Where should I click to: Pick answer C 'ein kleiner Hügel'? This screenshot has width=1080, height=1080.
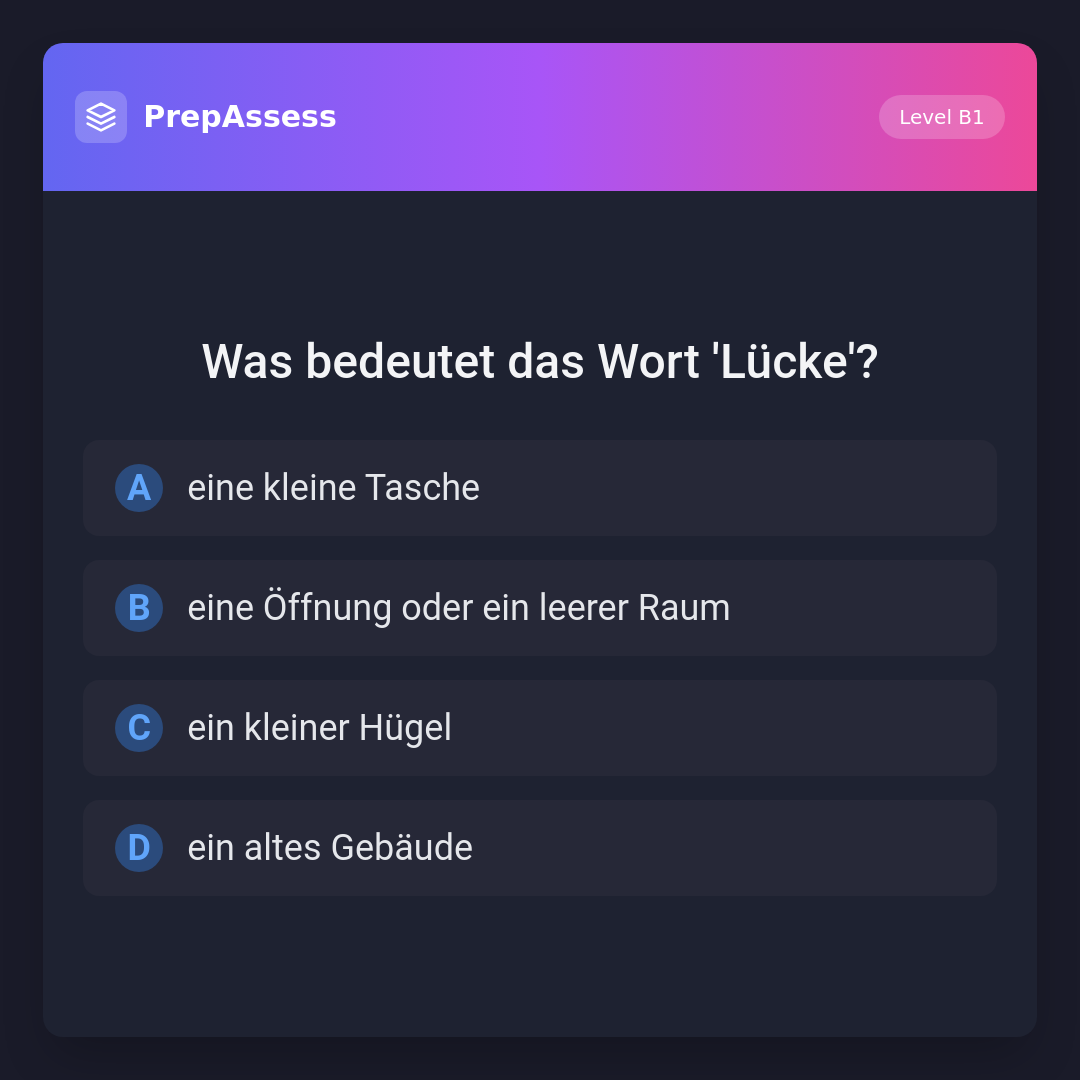point(539,728)
